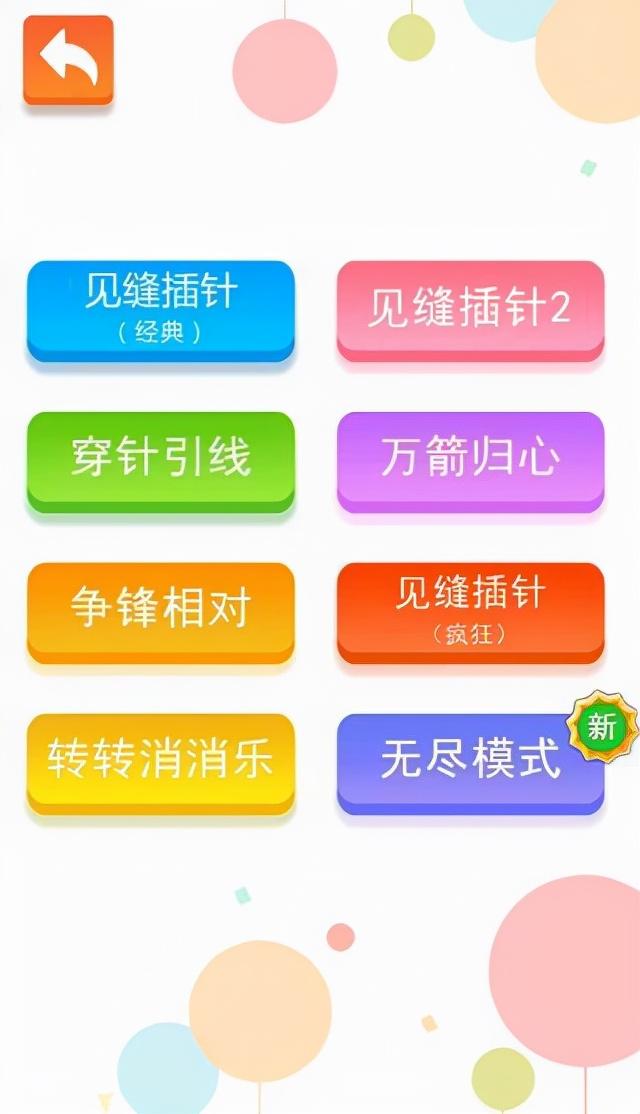The width and height of the screenshot is (640, 1114).
Task: Start the 见缝插针2 mode
Action: [470, 309]
